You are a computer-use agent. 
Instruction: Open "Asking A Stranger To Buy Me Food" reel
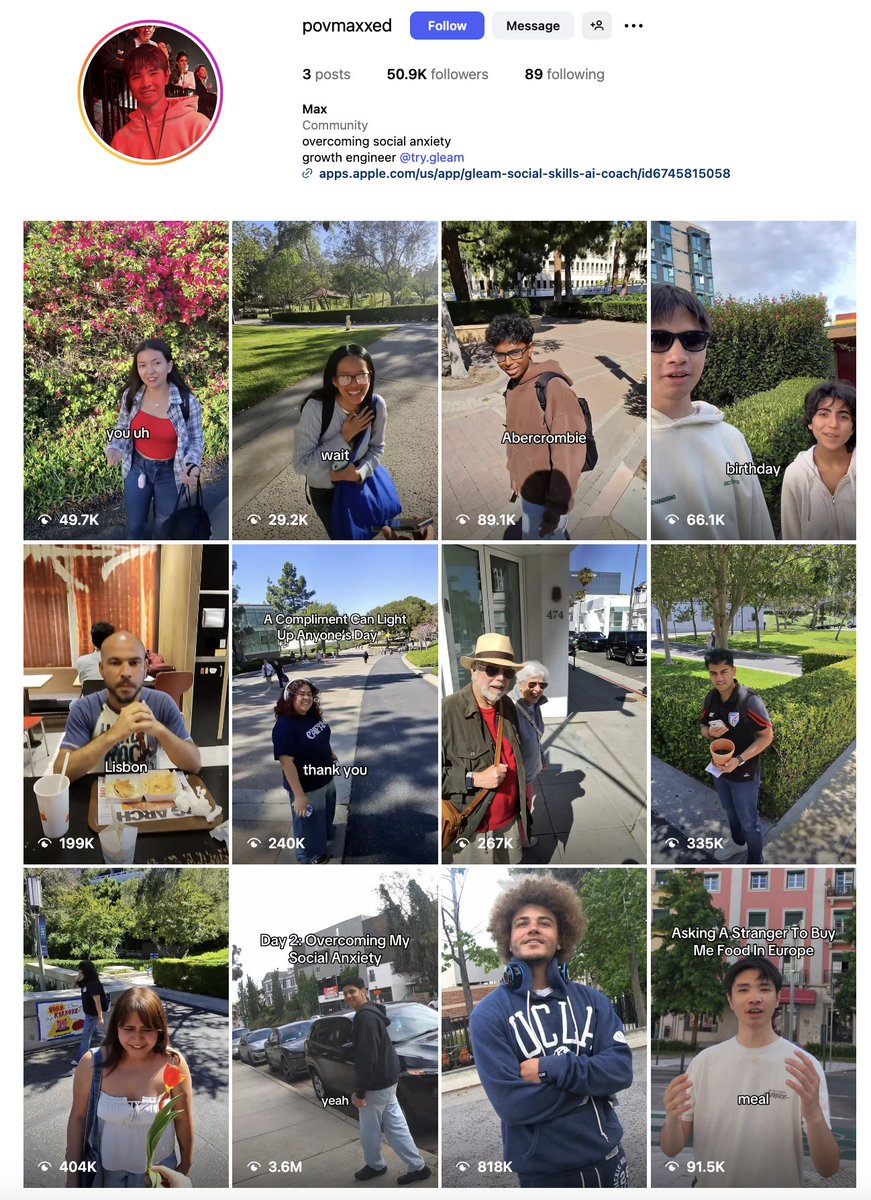(753, 1027)
